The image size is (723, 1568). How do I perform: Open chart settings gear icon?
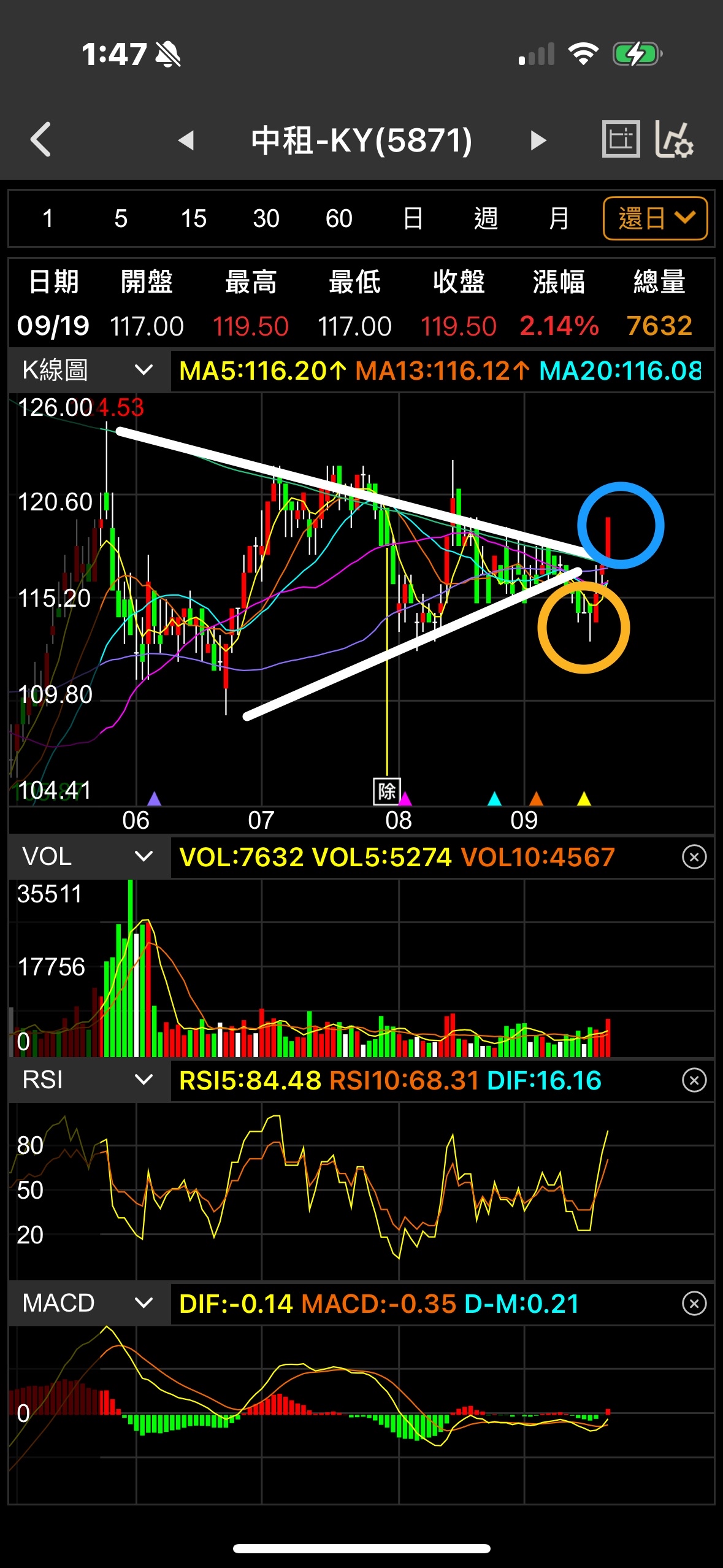675,139
